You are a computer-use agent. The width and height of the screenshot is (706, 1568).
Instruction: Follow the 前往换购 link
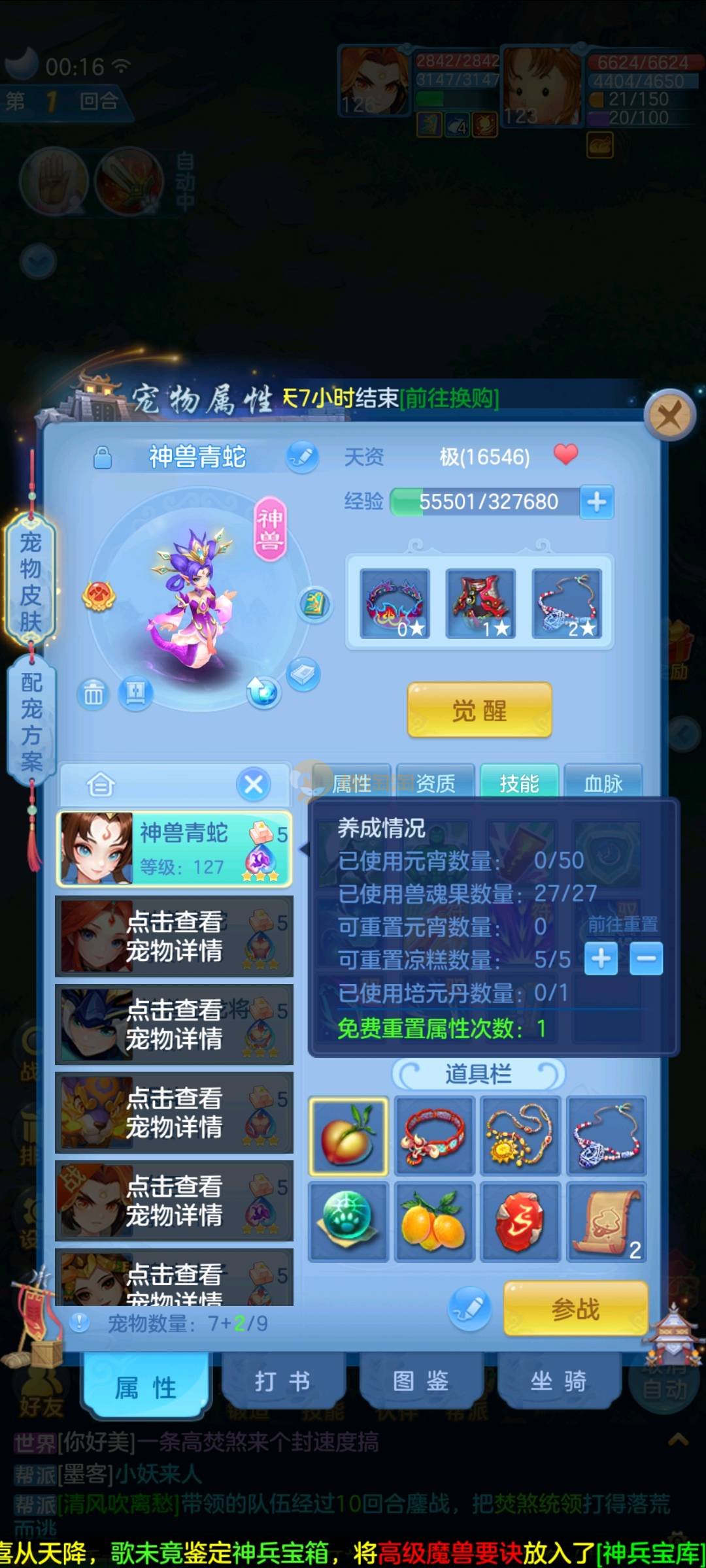click(x=450, y=398)
